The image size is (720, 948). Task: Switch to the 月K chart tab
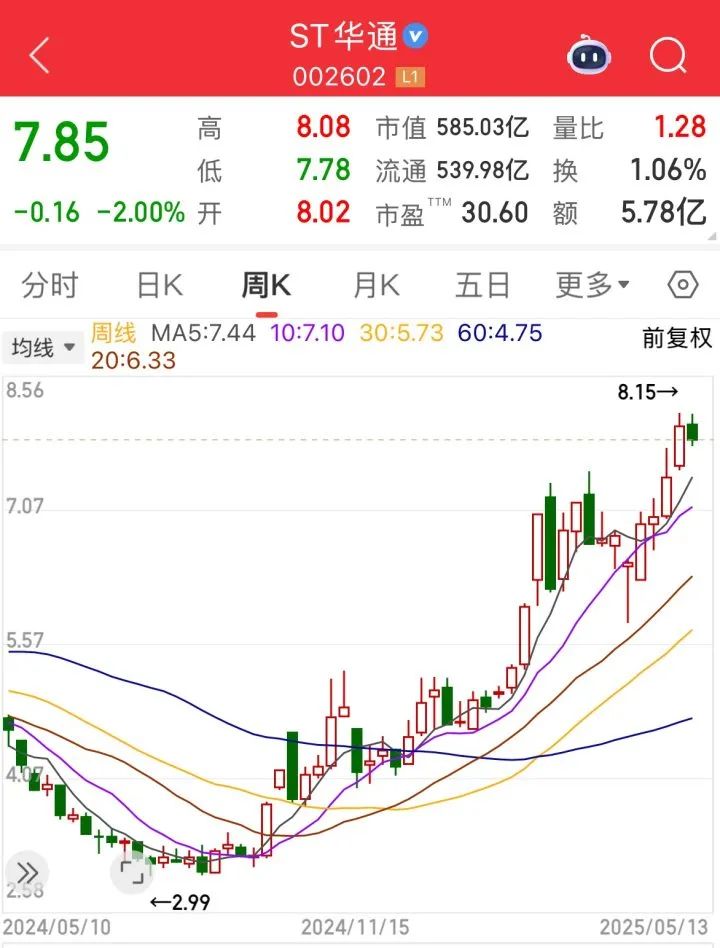click(x=376, y=286)
